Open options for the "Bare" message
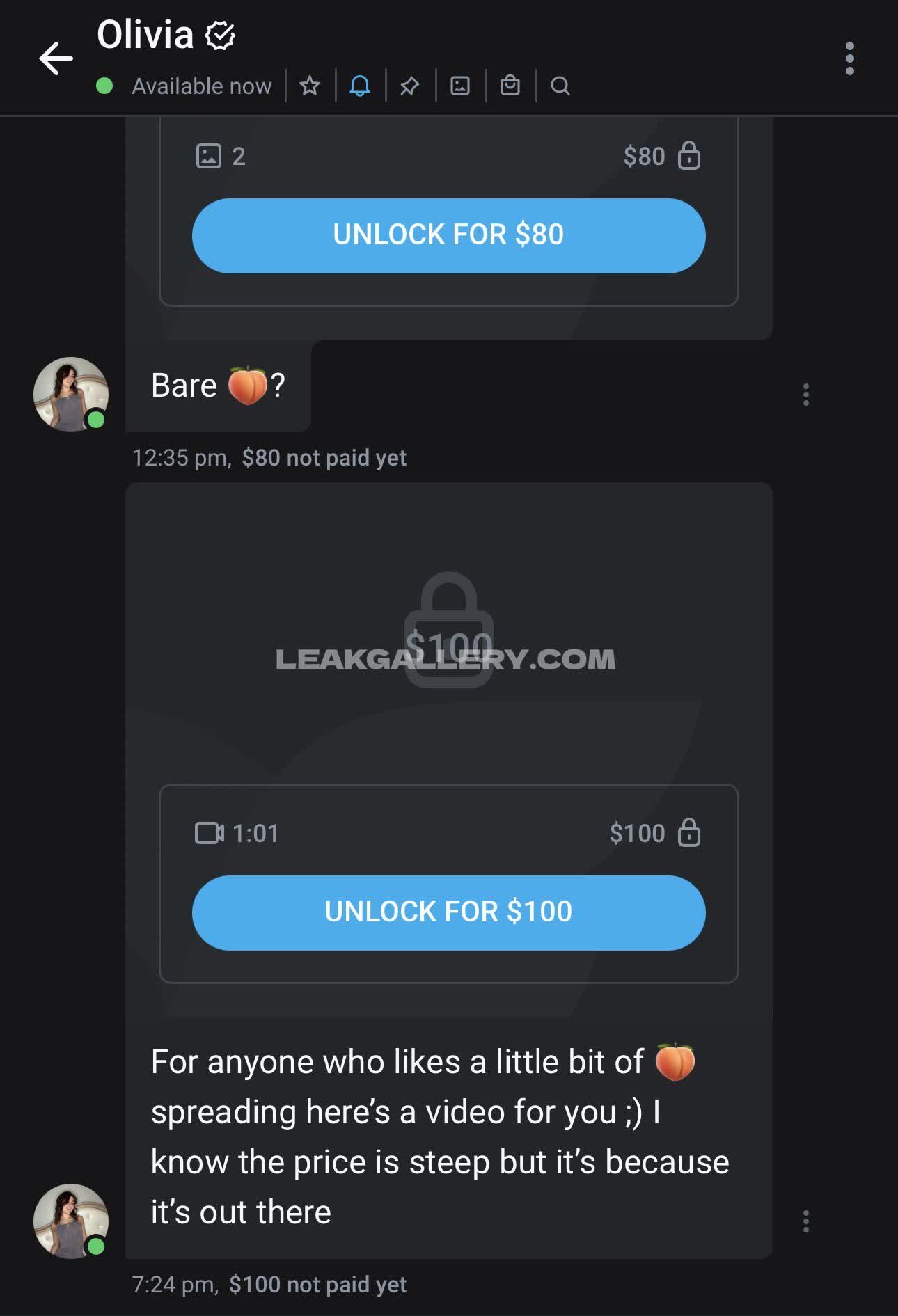The image size is (898, 1316). pyautogui.click(x=805, y=395)
